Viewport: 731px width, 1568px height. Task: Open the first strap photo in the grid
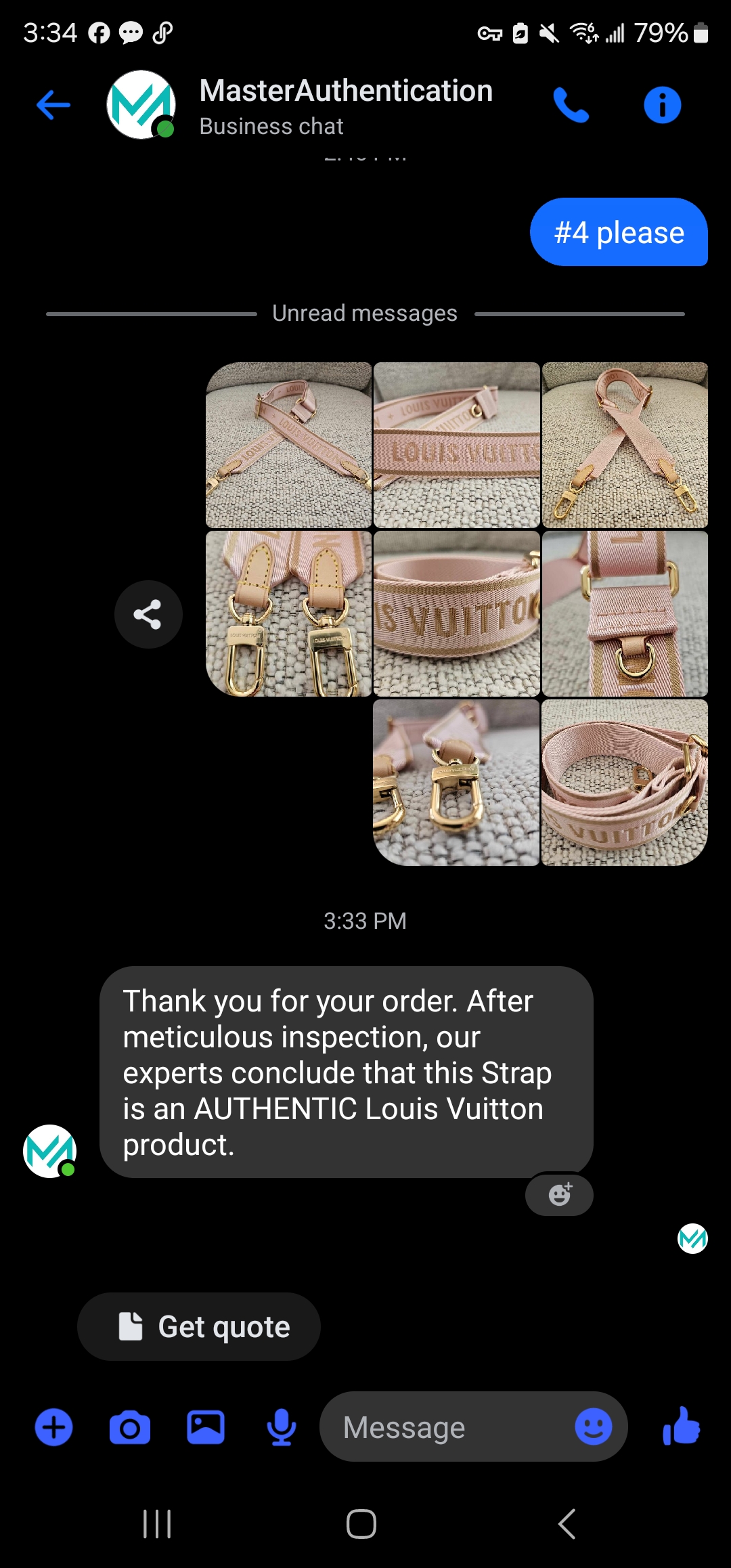click(289, 445)
